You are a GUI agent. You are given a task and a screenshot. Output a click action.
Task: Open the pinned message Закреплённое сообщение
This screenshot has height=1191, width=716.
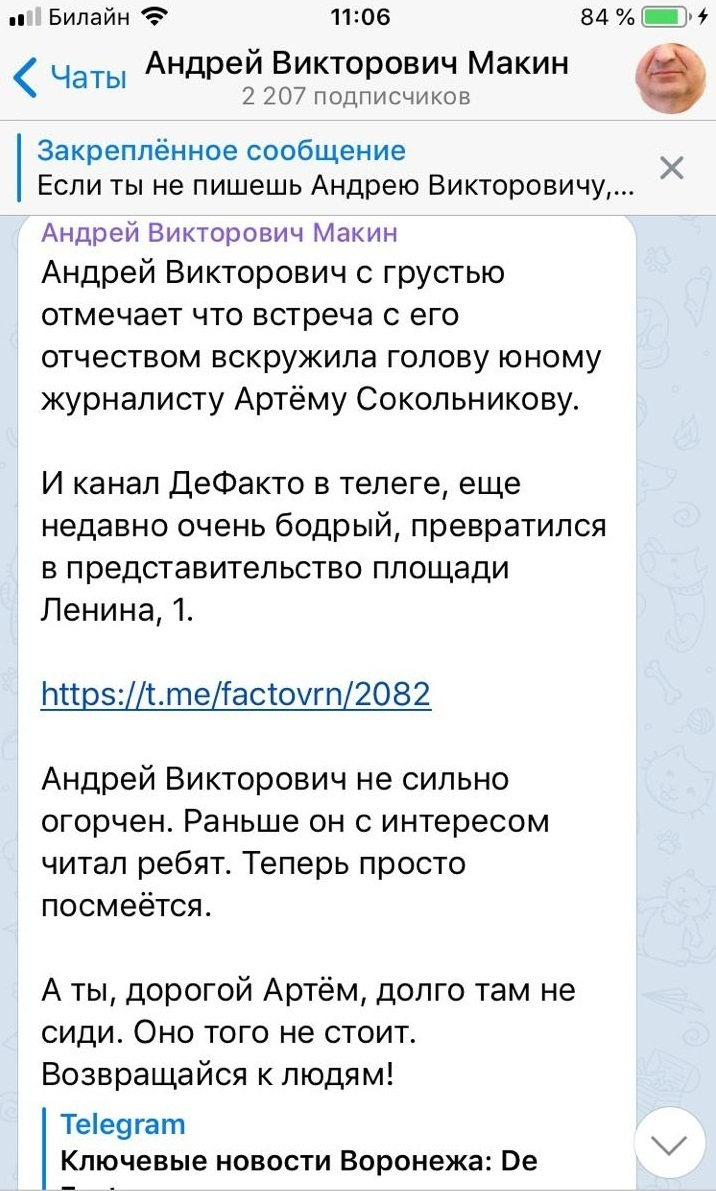coord(336,167)
